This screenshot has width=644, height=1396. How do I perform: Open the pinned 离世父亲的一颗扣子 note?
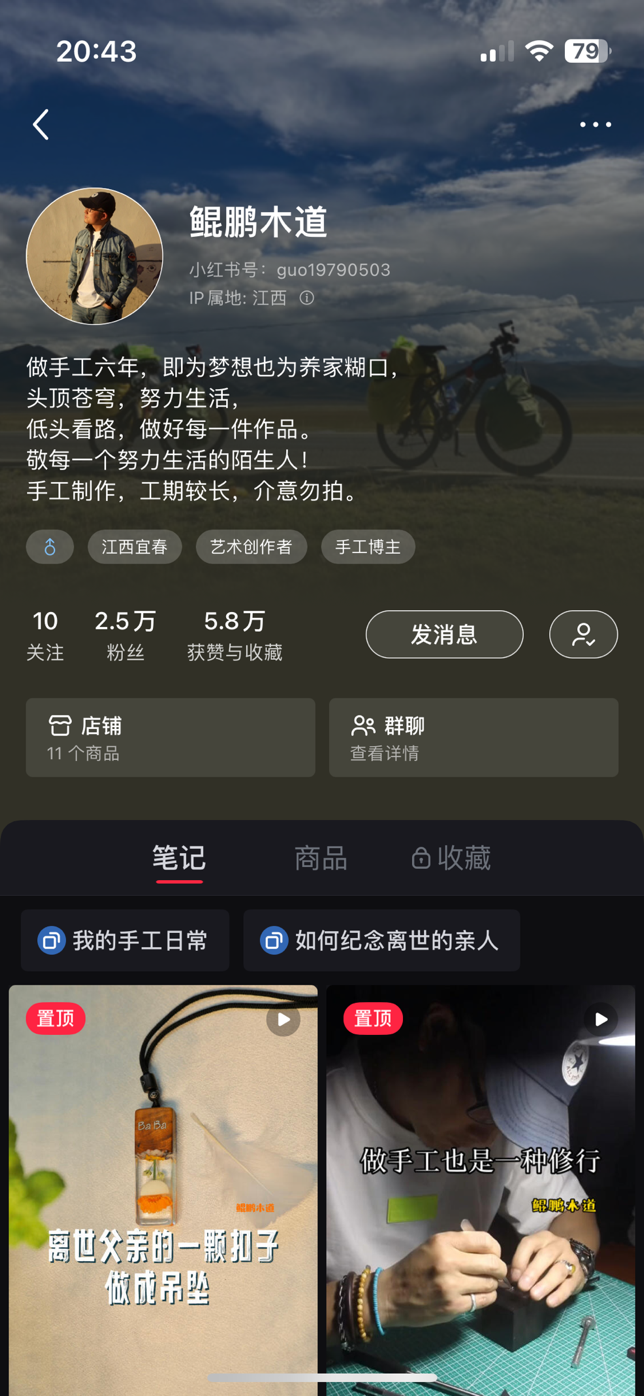pos(163,1190)
